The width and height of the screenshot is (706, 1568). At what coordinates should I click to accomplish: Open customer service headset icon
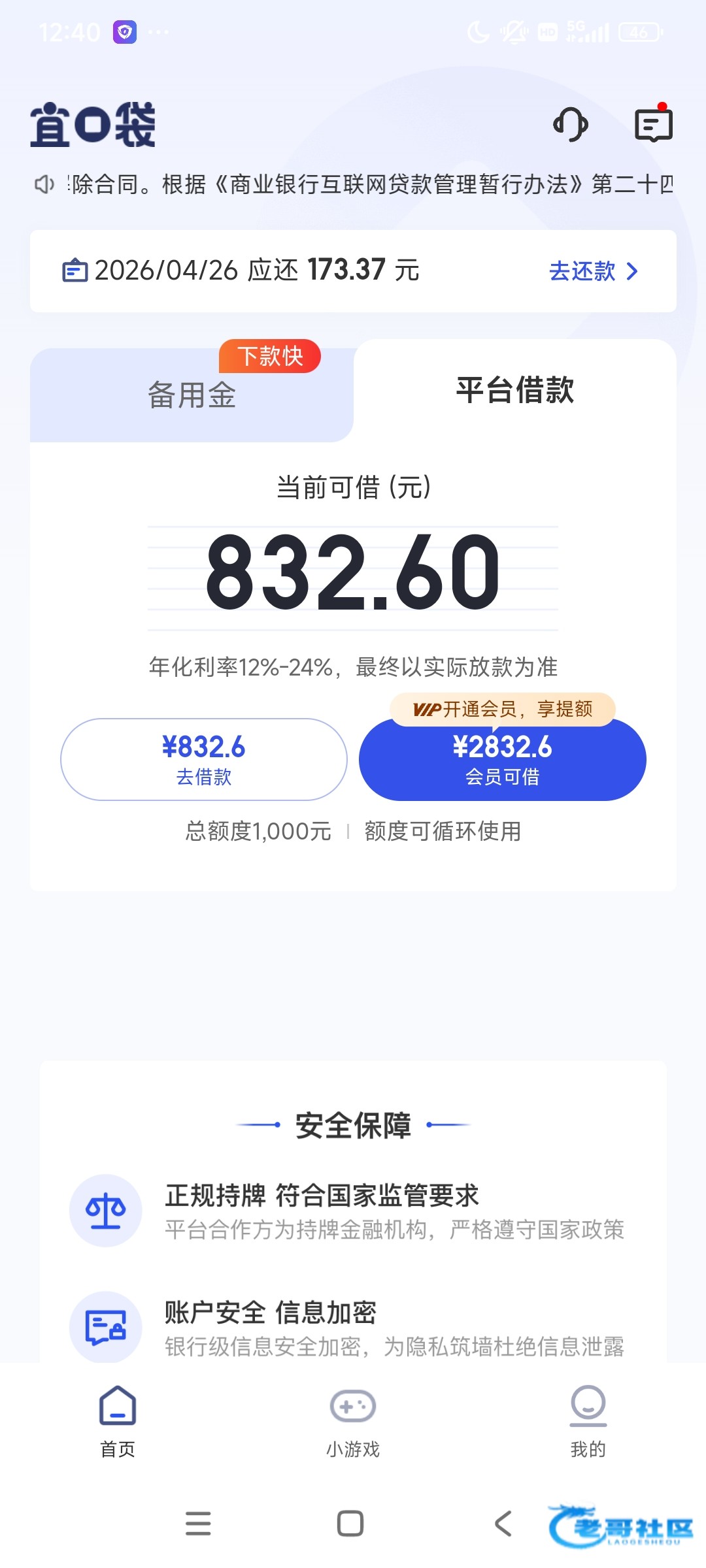[570, 124]
